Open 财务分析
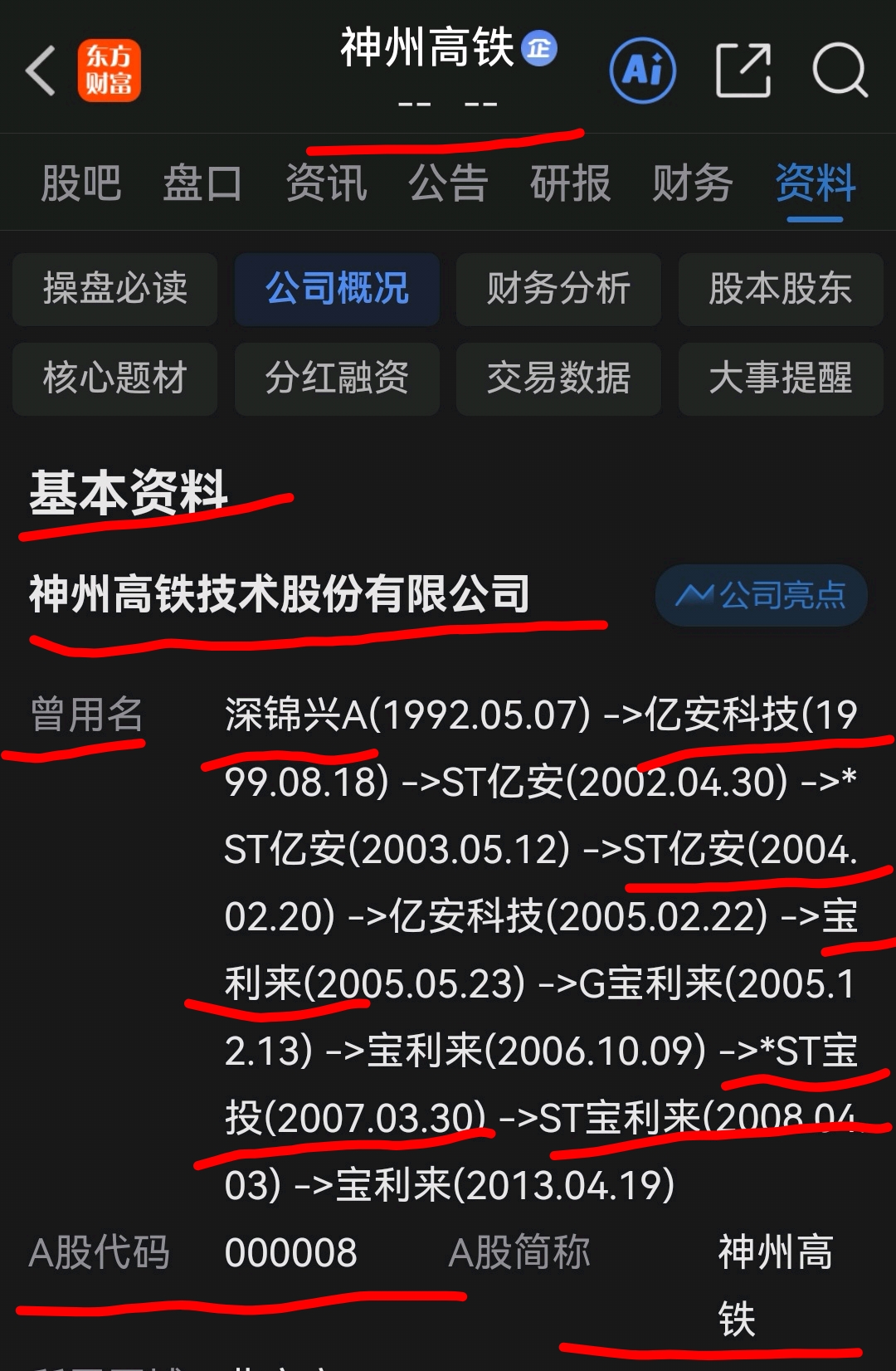 point(558,290)
